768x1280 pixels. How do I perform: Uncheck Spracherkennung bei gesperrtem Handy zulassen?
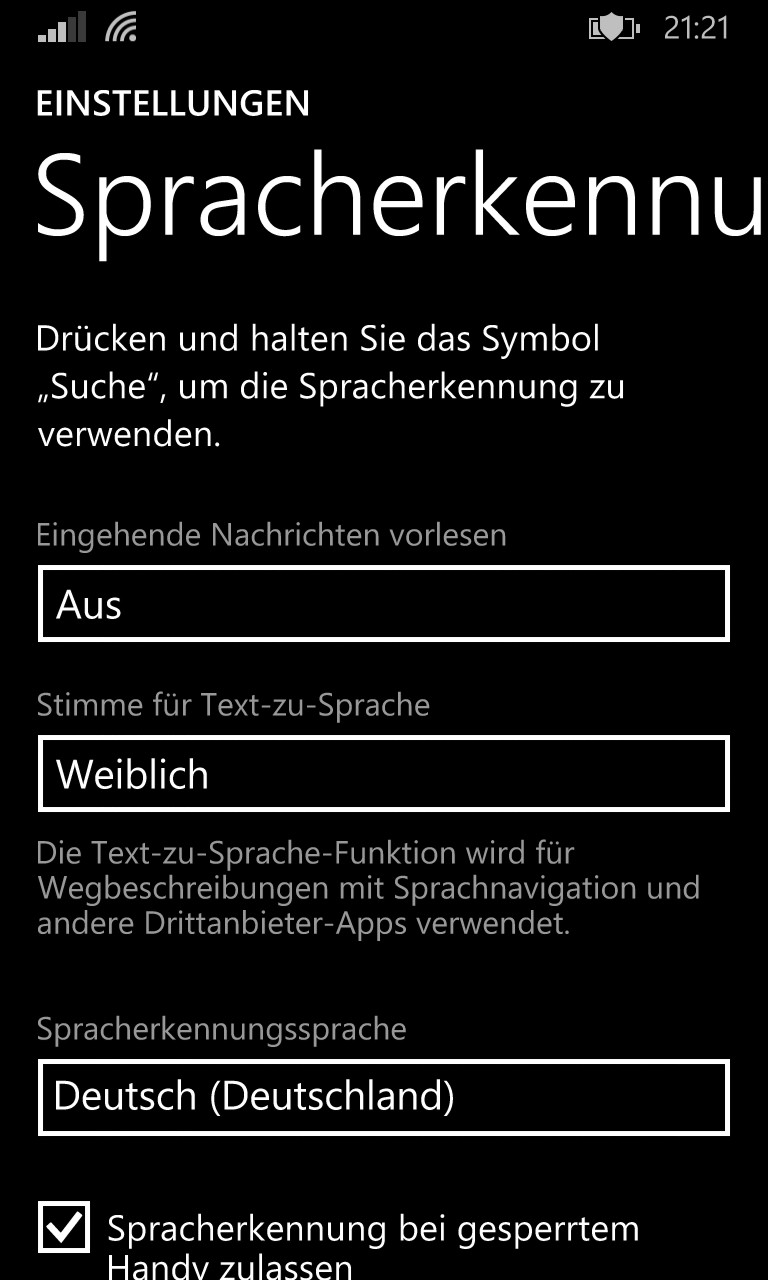click(x=64, y=1227)
